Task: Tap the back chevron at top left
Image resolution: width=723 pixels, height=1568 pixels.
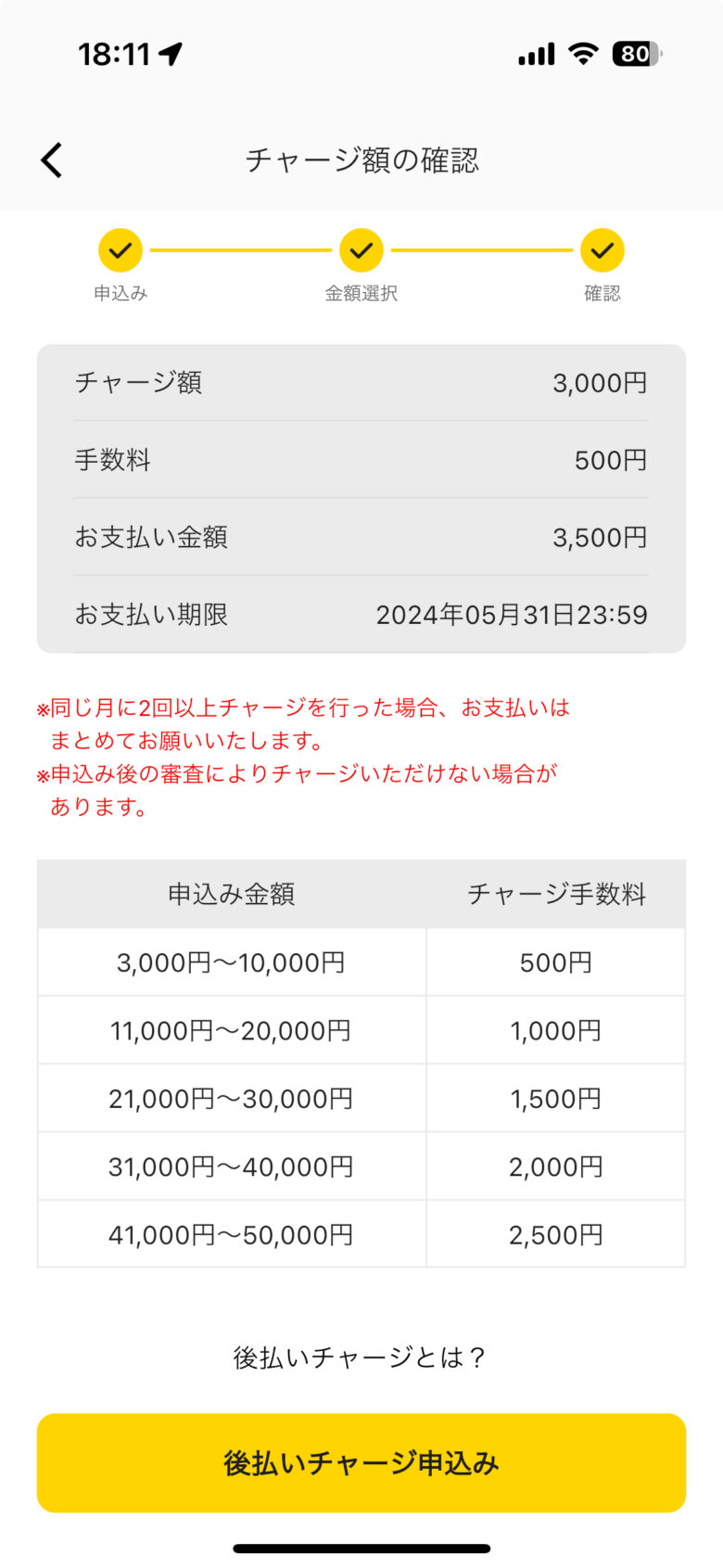Action: coord(52,159)
